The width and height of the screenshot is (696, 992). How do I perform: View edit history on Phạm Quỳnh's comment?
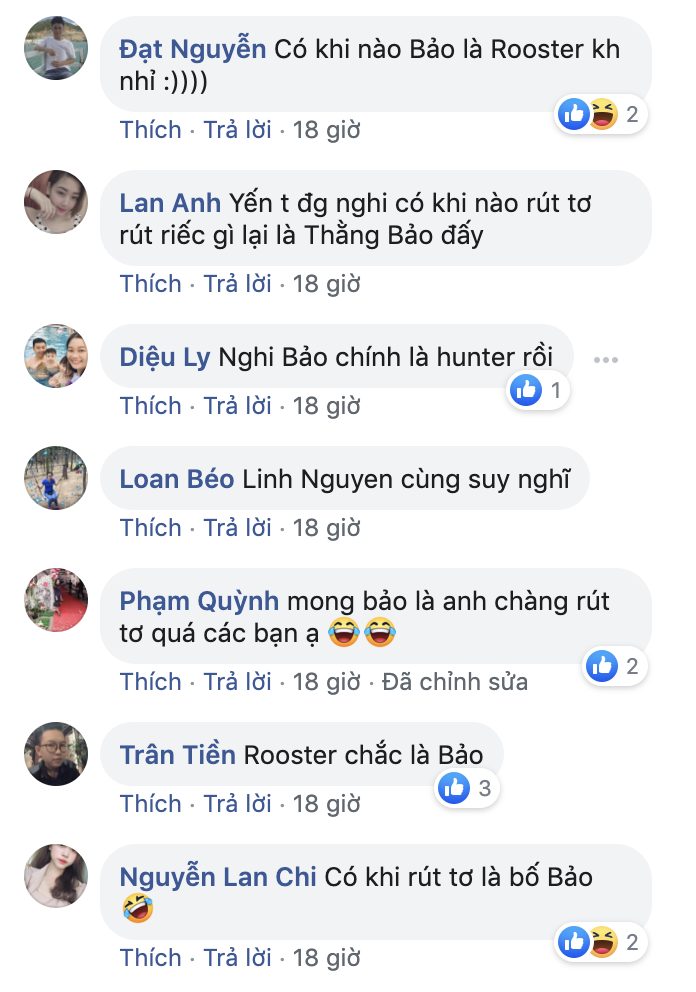tap(455, 682)
